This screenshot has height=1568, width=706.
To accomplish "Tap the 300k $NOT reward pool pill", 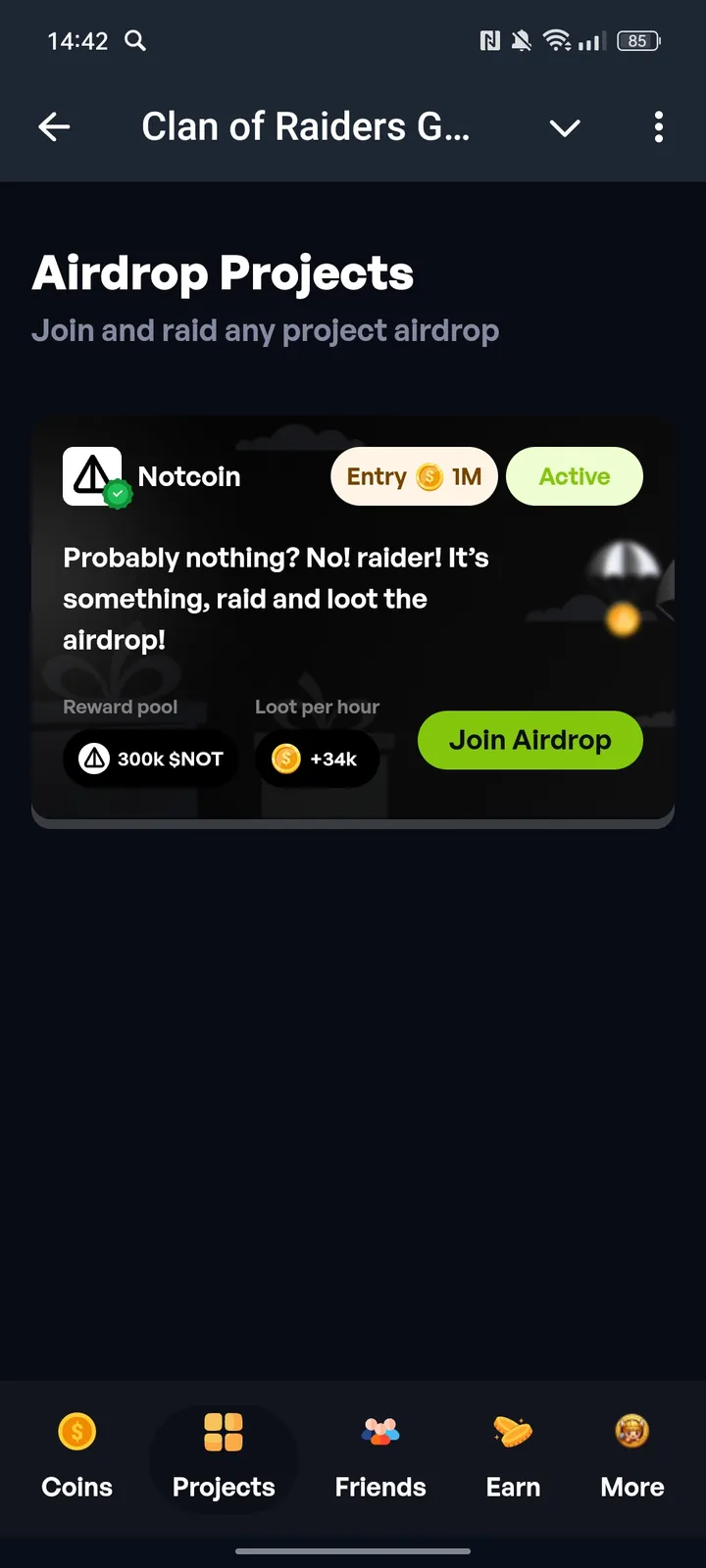I will point(149,759).
